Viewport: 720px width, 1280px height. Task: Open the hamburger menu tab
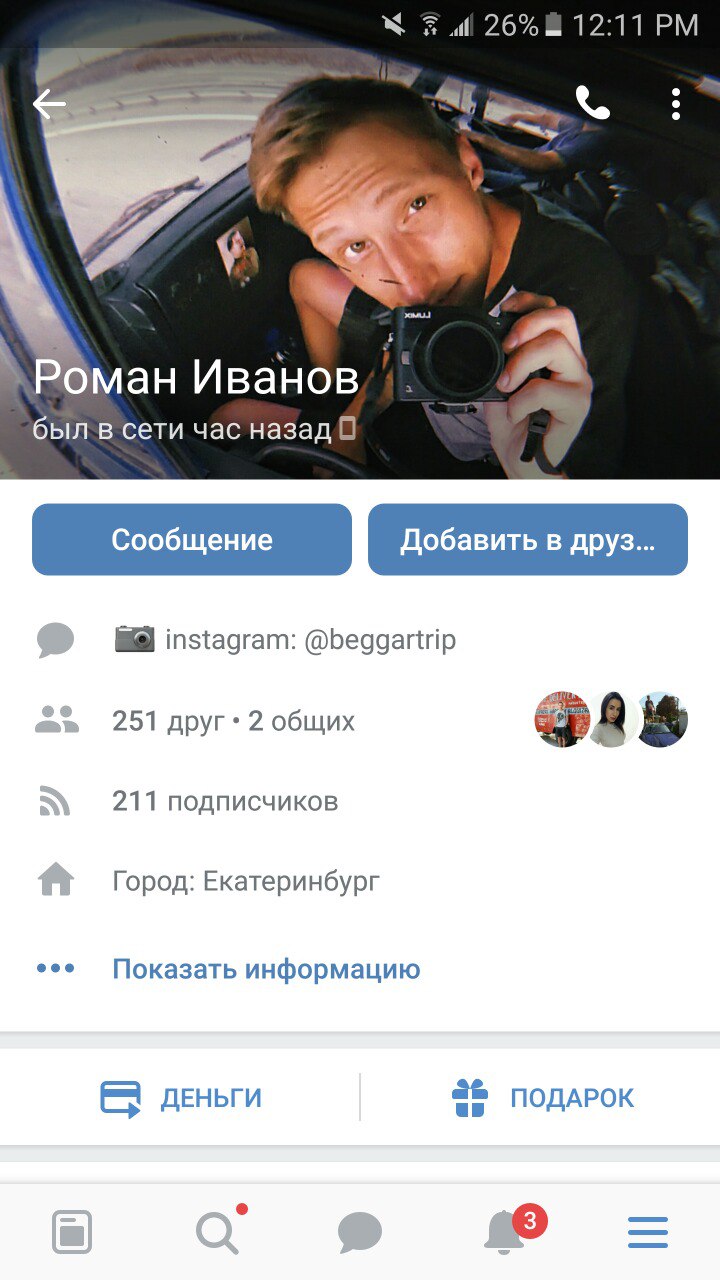[648, 1232]
